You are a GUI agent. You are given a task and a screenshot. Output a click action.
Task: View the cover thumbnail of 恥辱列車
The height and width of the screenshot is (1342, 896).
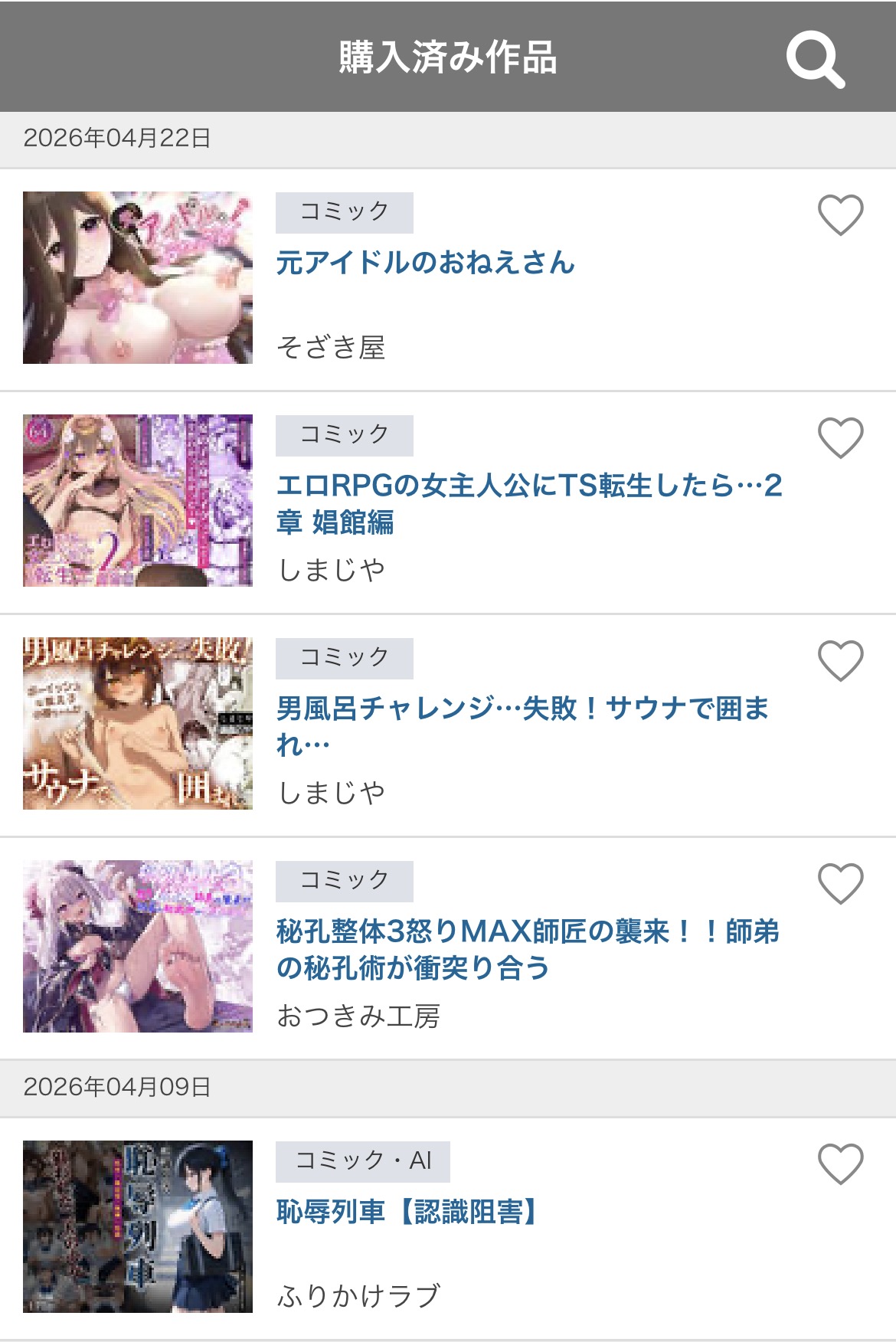[138, 1226]
